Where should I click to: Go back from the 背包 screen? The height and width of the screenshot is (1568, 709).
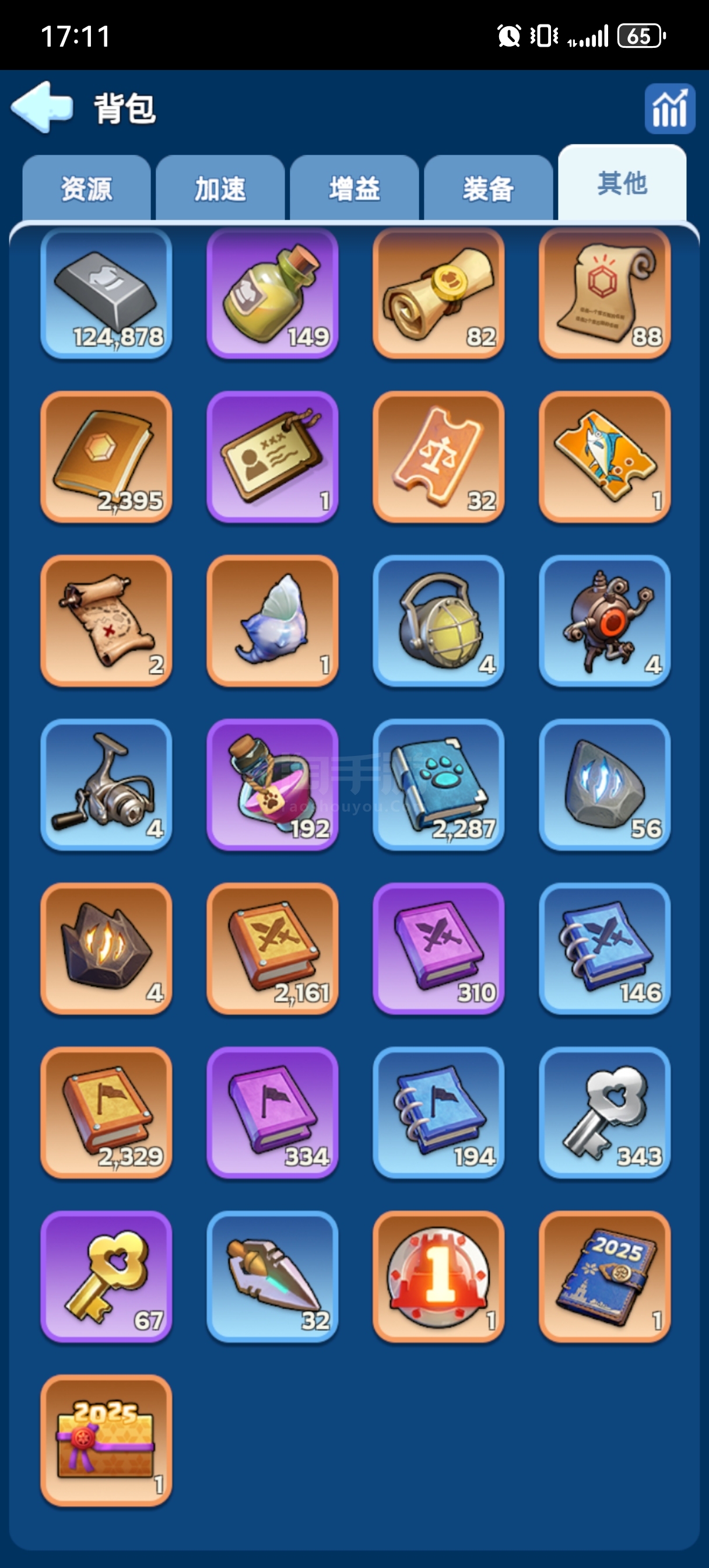tap(41, 108)
